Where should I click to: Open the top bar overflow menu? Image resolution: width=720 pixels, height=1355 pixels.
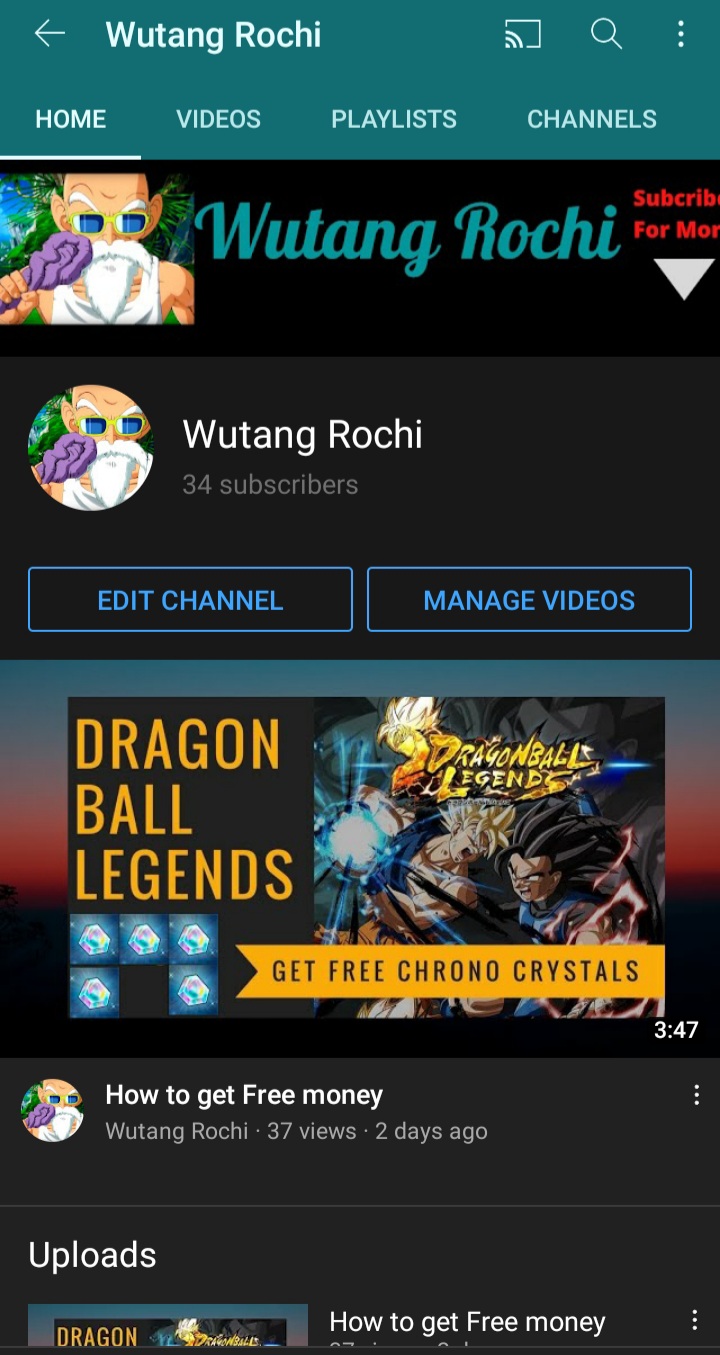tap(681, 35)
